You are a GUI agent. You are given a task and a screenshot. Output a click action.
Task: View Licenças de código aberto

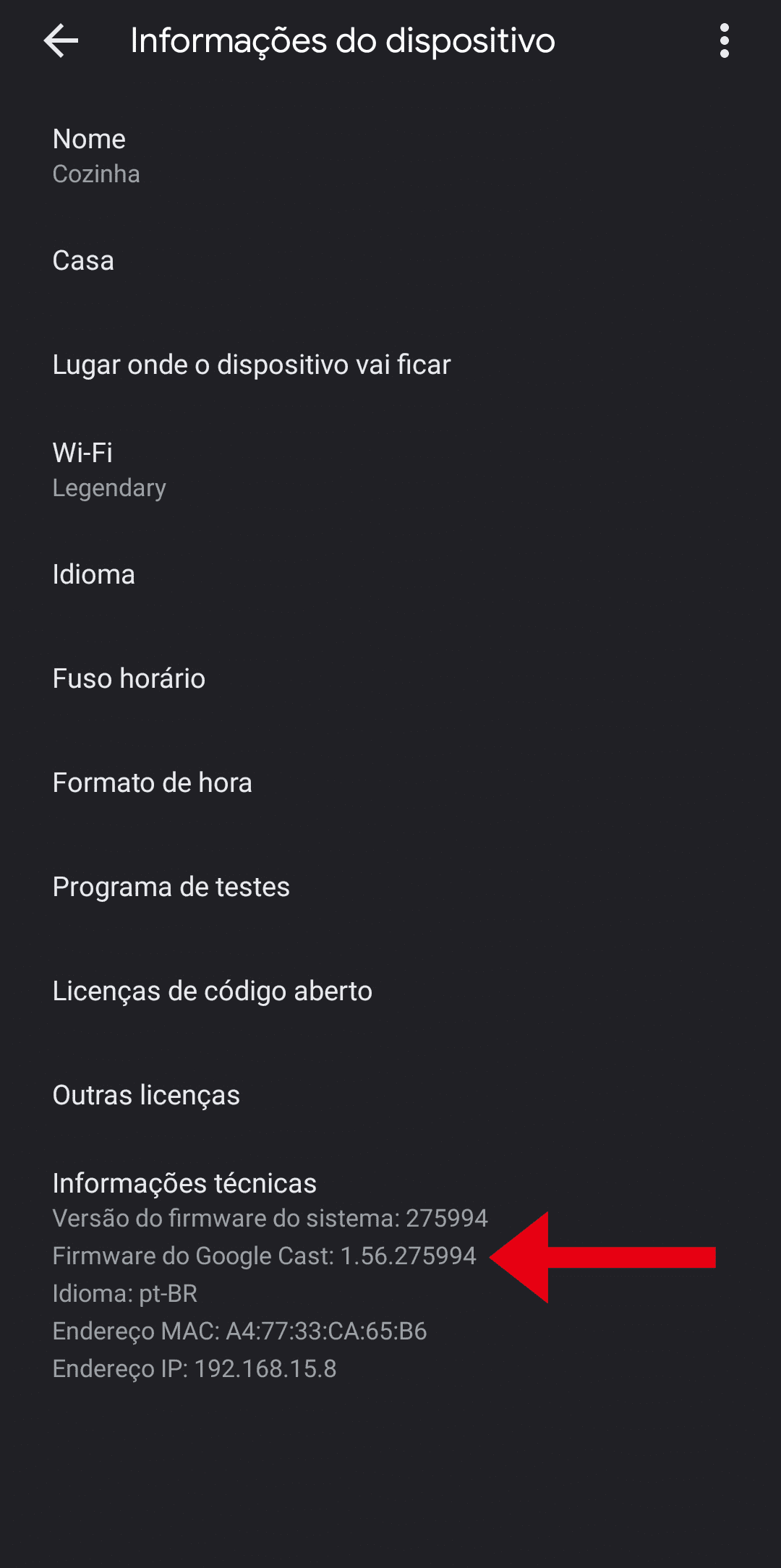pyautogui.click(x=390, y=991)
